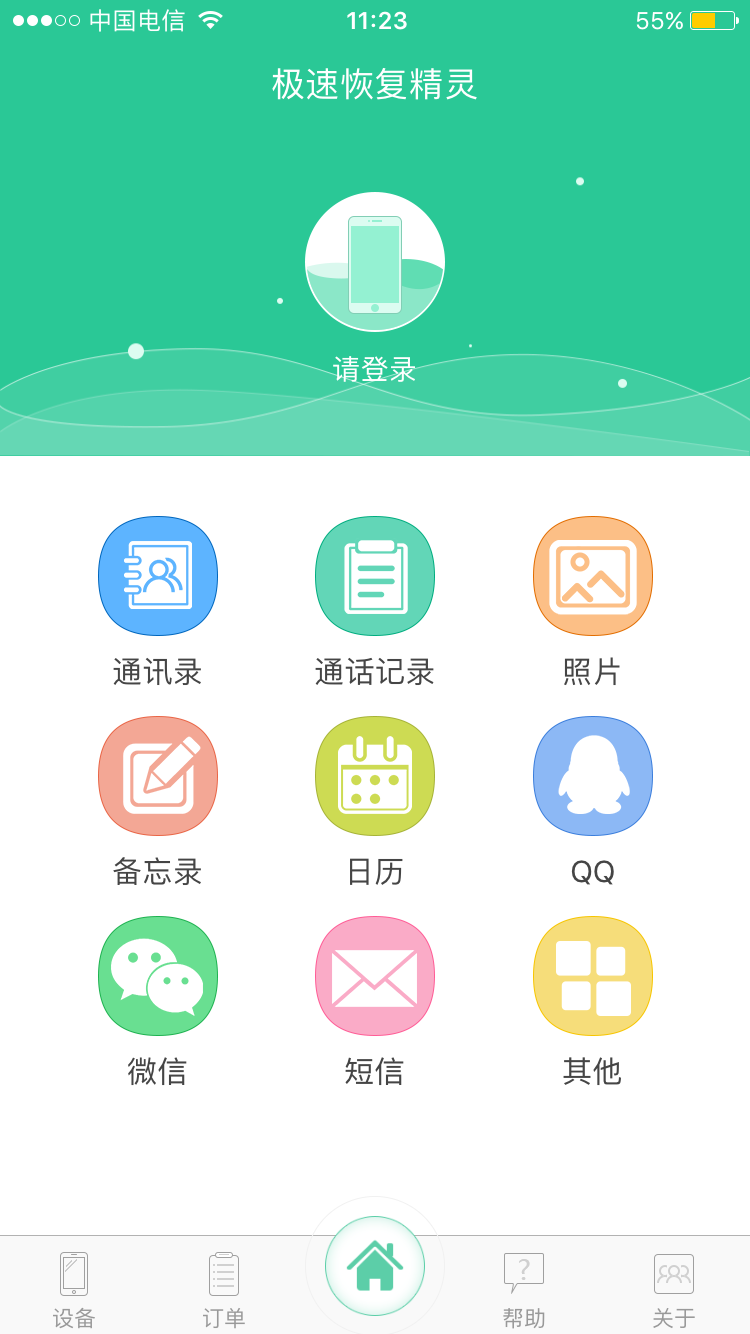This screenshot has width=750, height=1334.
Task: Tap the 短信 (SMS) recovery icon
Action: [x=375, y=976]
